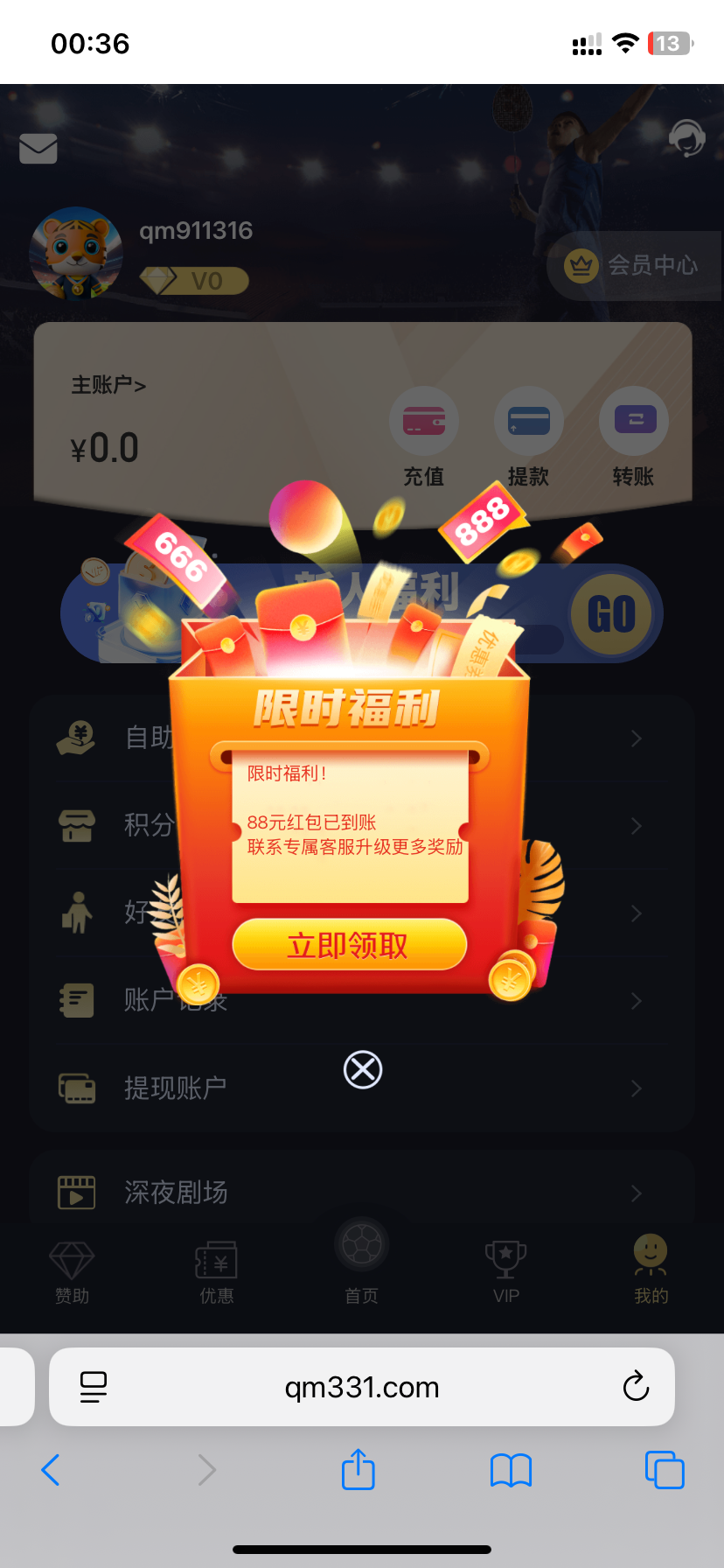Claim the bonus with 立即领取 button
Image resolution: width=724 pixels, height=1568 pixels.
coord(349,945)
